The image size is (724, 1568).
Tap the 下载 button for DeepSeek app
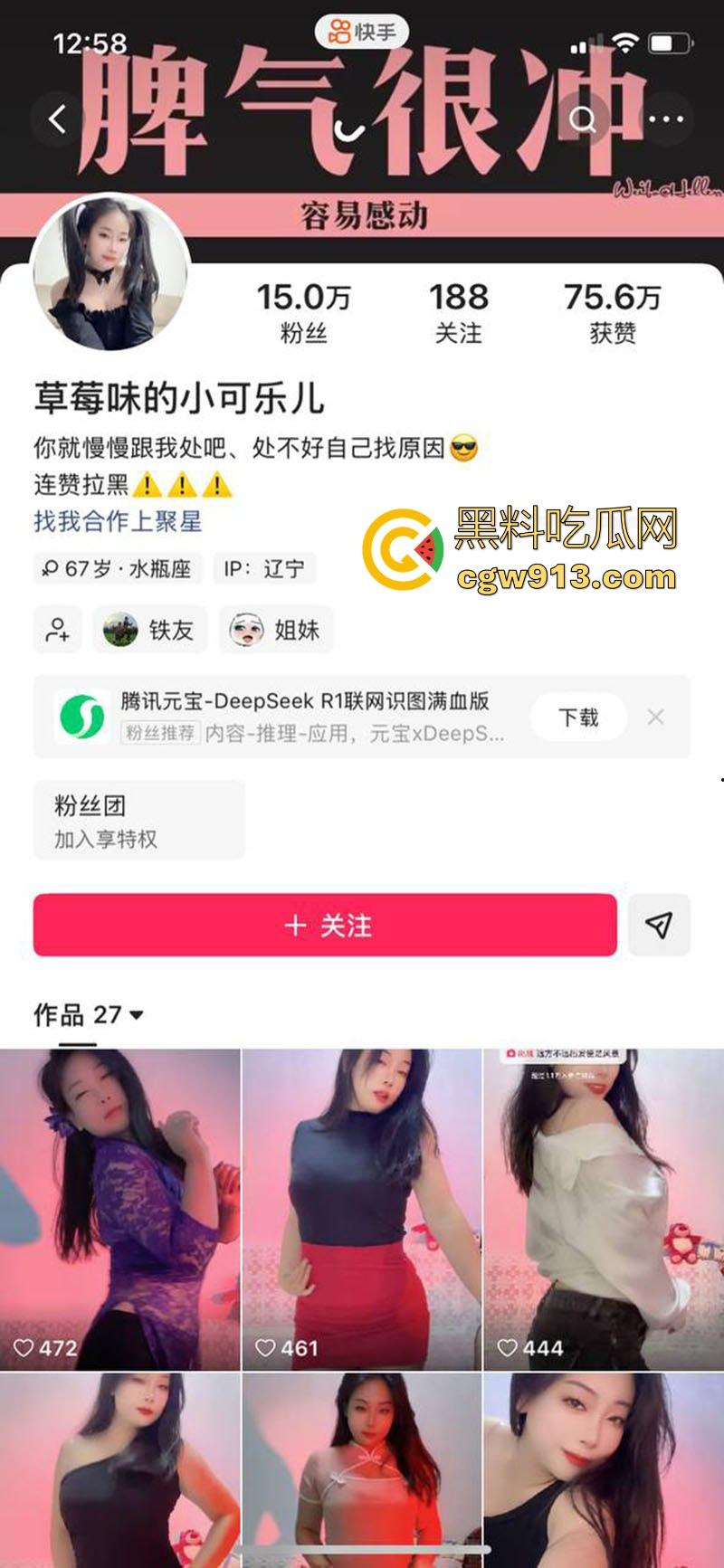[577, 717]
